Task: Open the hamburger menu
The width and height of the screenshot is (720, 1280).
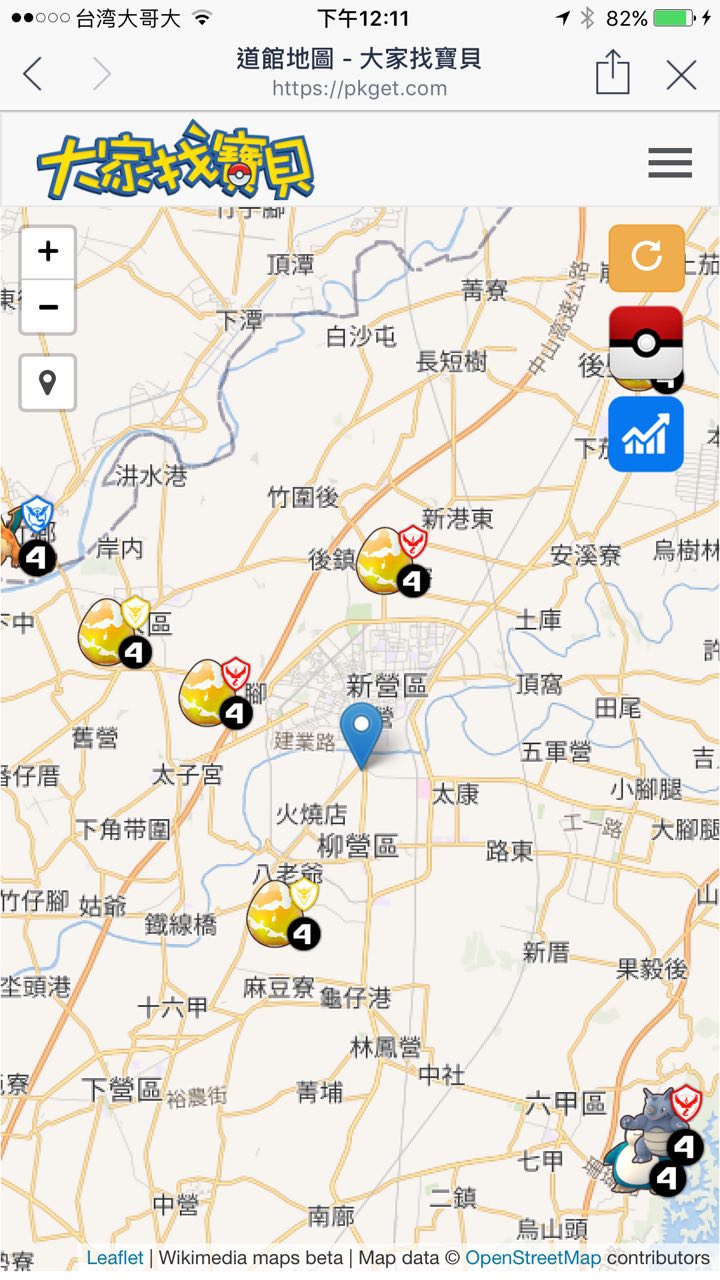Action: pyautogui.click(x=669, y=162)
